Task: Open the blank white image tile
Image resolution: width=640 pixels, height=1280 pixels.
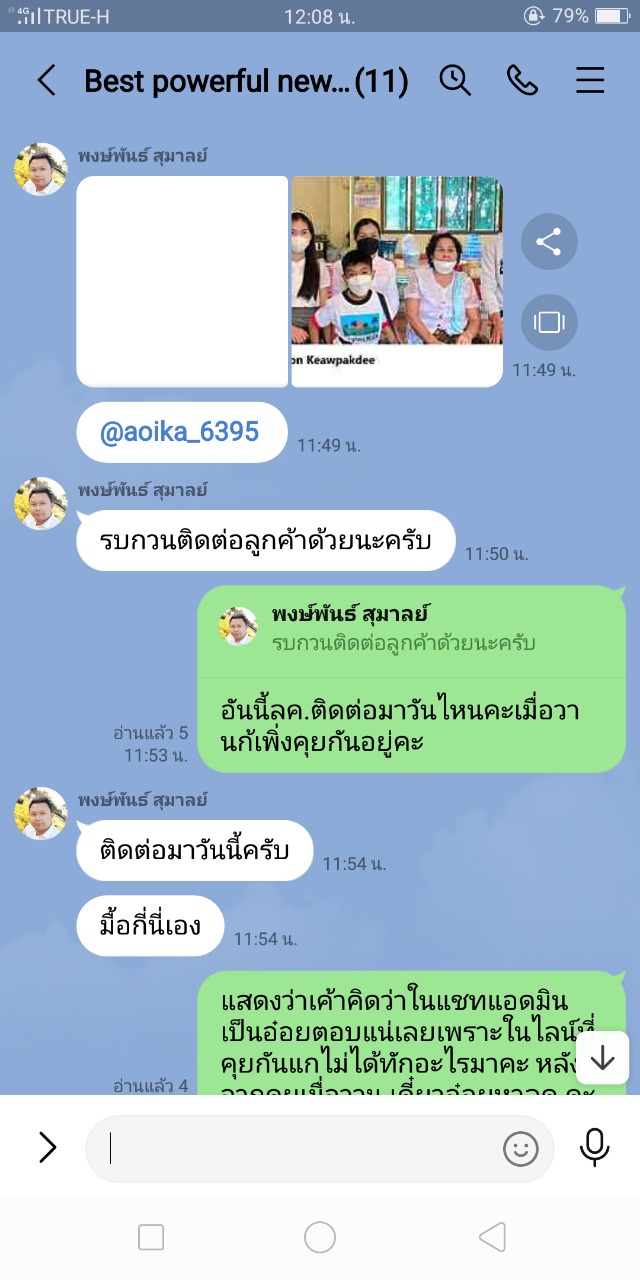Action: pos(182,280)
